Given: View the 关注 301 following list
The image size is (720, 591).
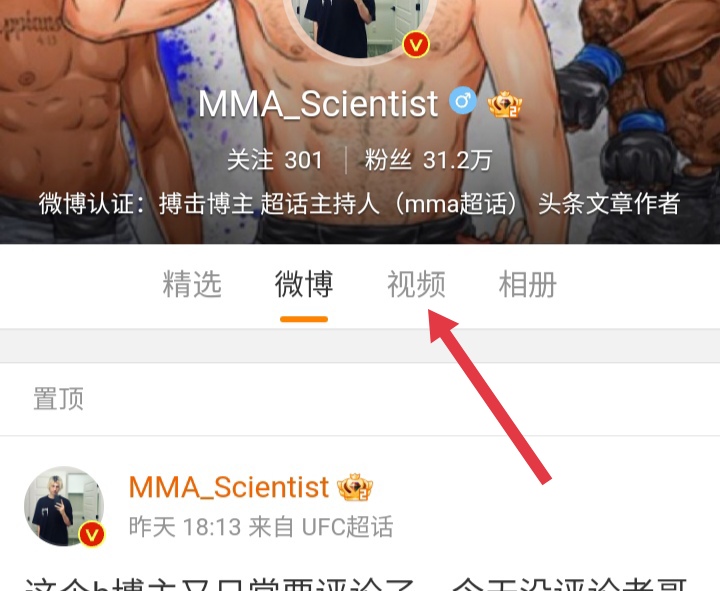Looking at the screenshot, I should click(275, 160).
